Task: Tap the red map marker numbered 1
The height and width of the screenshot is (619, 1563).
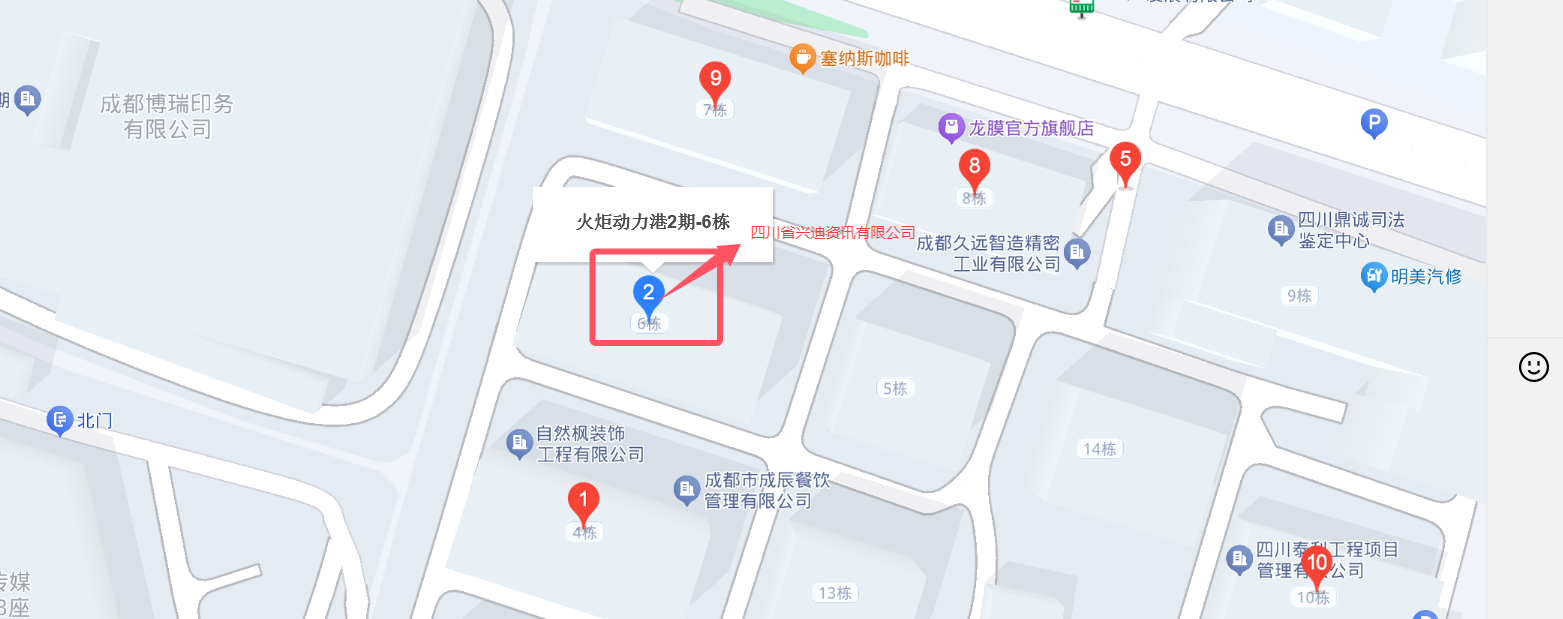Action: pyautogui.click(x=583, y=500)
